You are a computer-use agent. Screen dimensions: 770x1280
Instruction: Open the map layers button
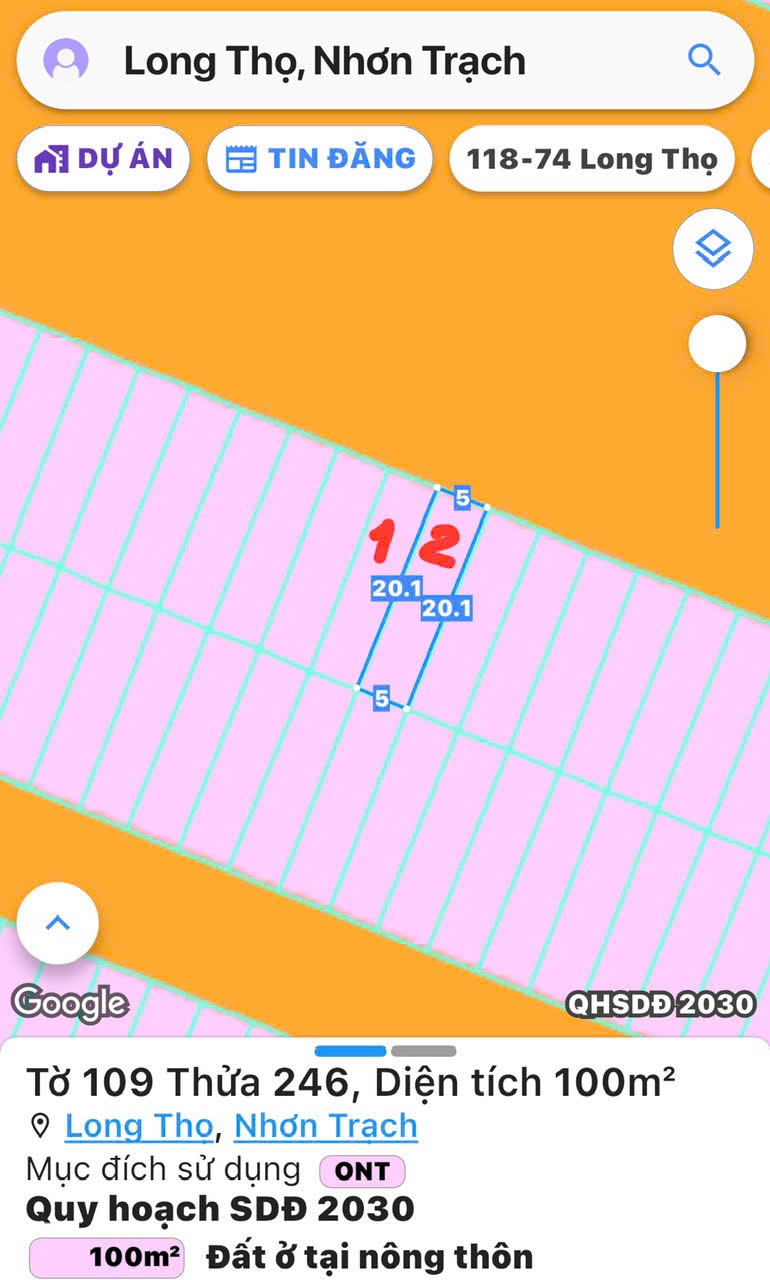pos(712,249)
